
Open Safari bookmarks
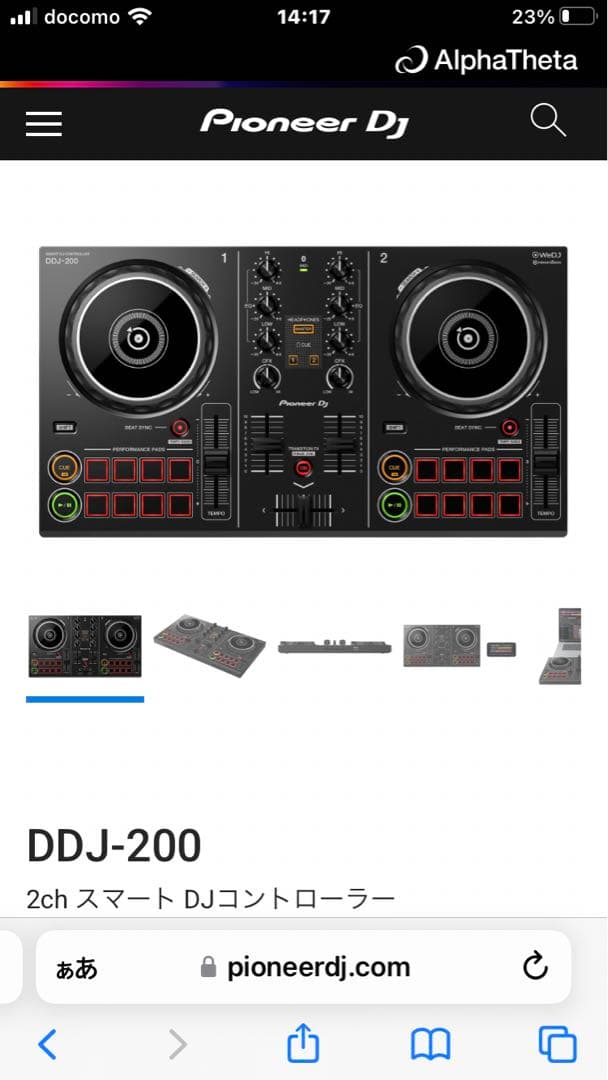pyautogui.click(x=430, y=1045)
